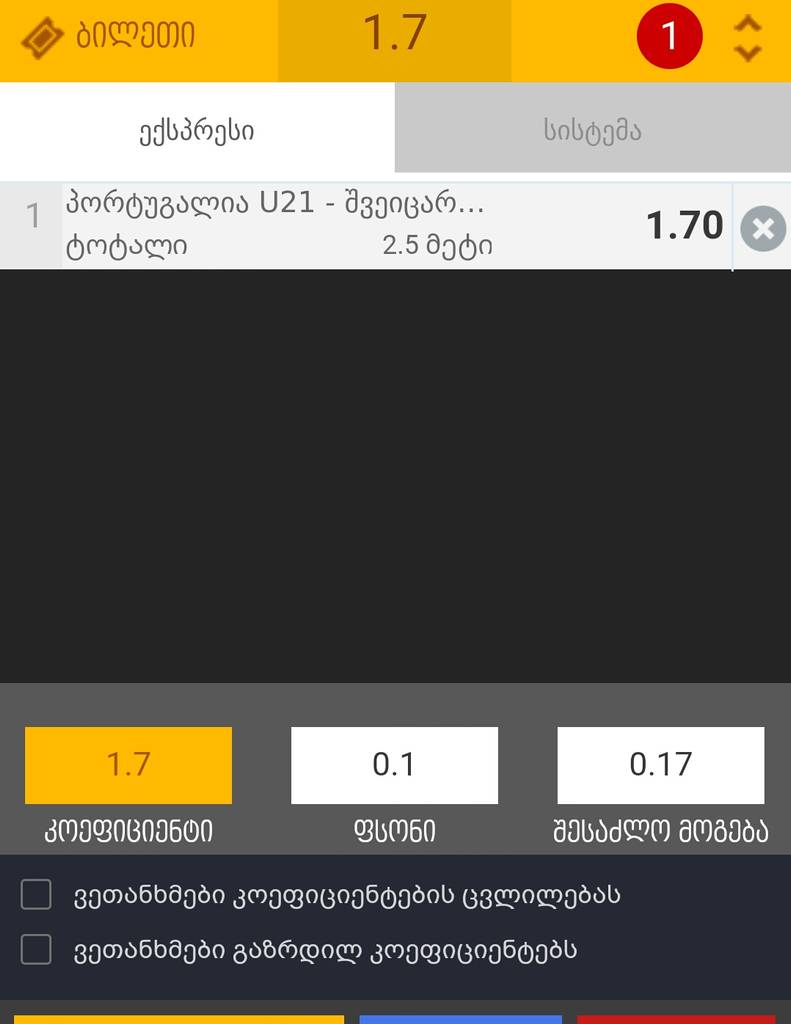Open the პორტუგალია U21 bet row
The image size is (791, 1024).
point(350,226)
